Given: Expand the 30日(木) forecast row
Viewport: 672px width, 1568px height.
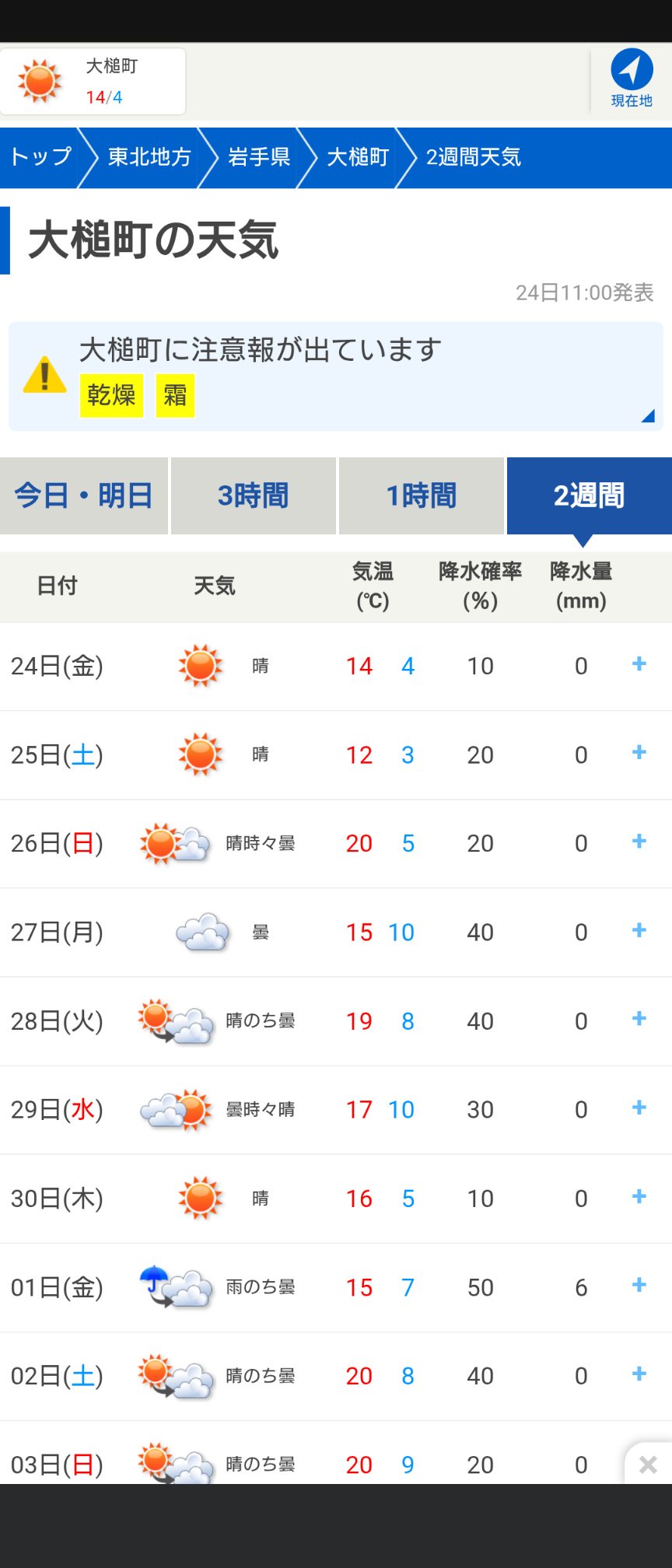Looking at the screenshot, I should (x=639, y=1197).
